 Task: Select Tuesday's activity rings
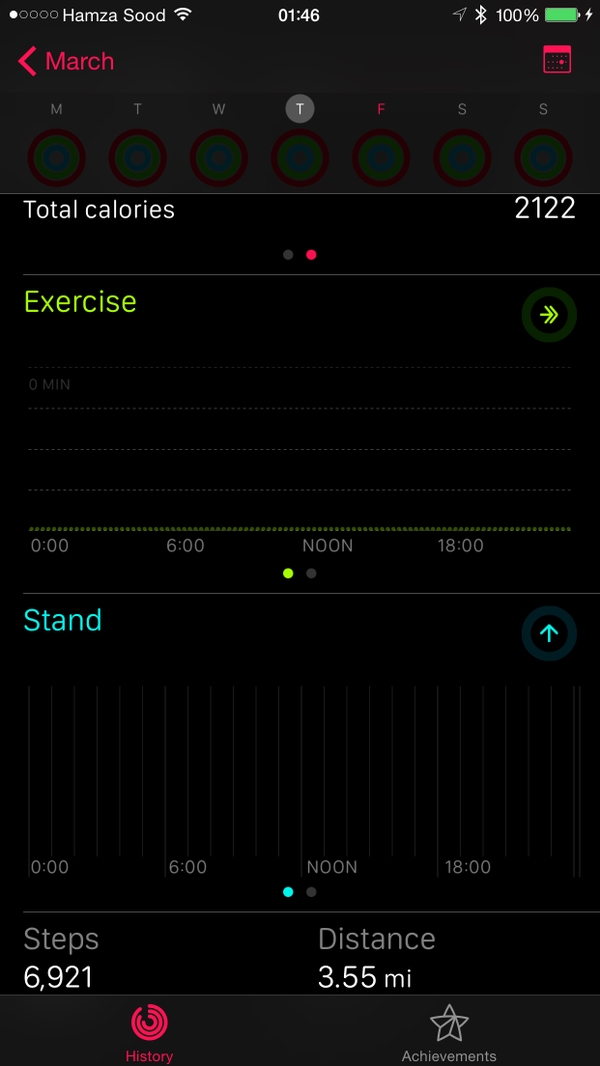(x=138, y=158)
